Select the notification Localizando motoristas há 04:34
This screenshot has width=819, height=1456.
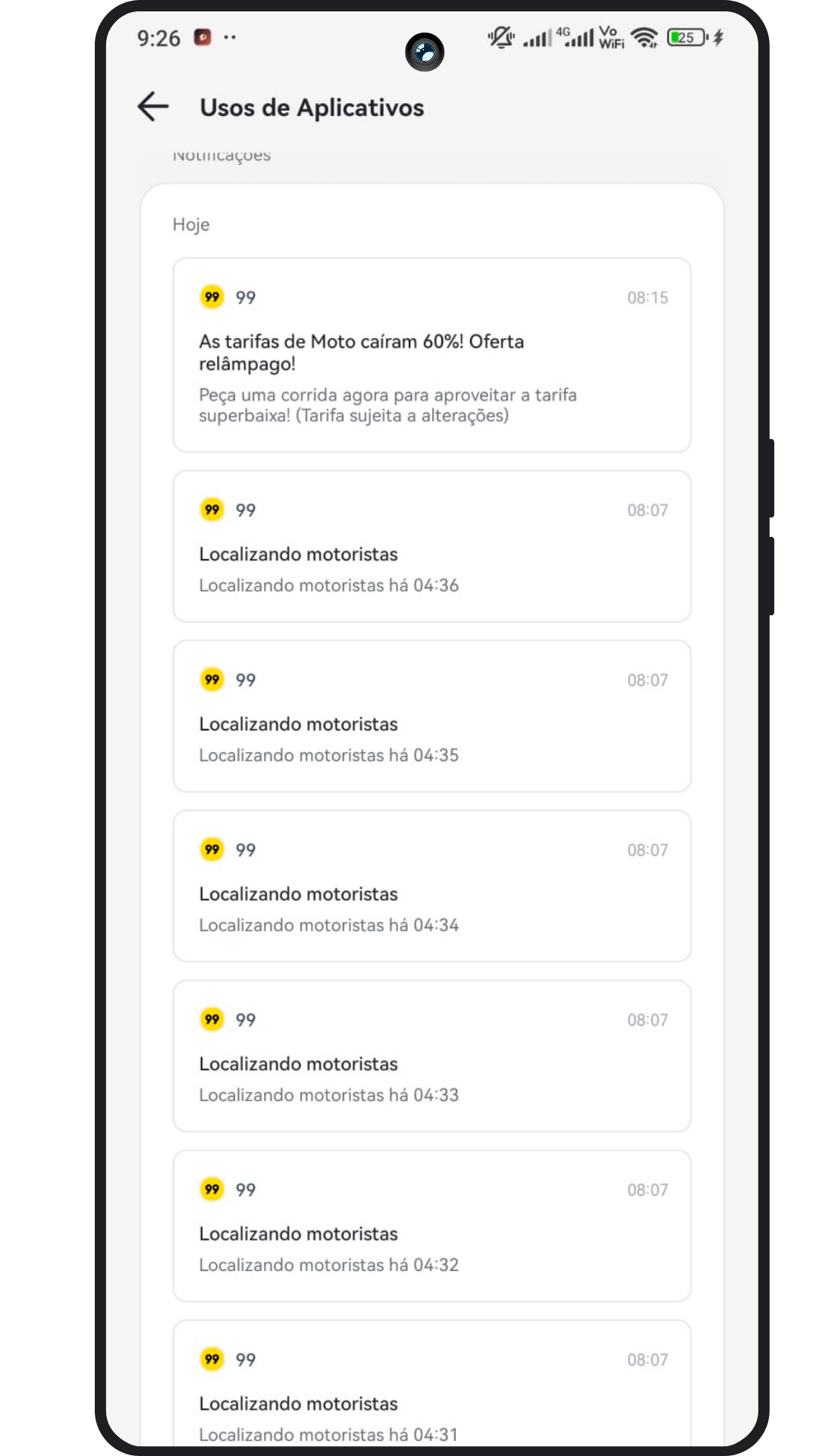(x=431, y=886)
